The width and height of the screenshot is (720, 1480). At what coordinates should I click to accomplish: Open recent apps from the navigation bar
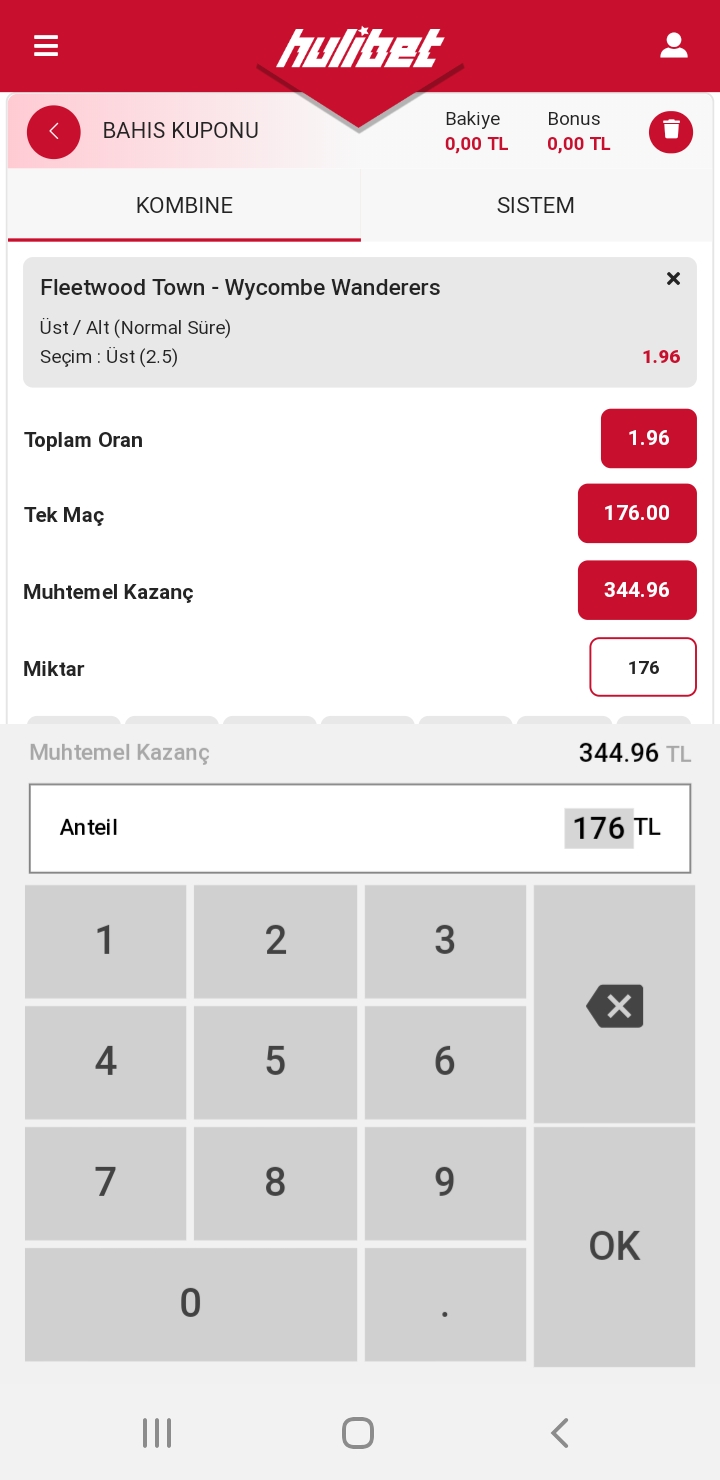[x=157, y=1433]
